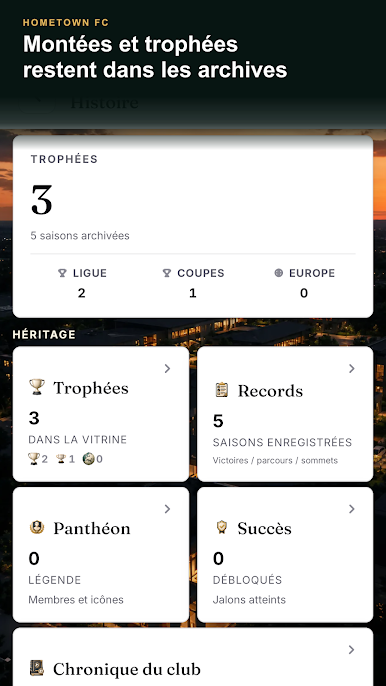The image size is (386, 686).
Task: Open the Records card
Action: point(285,414)
